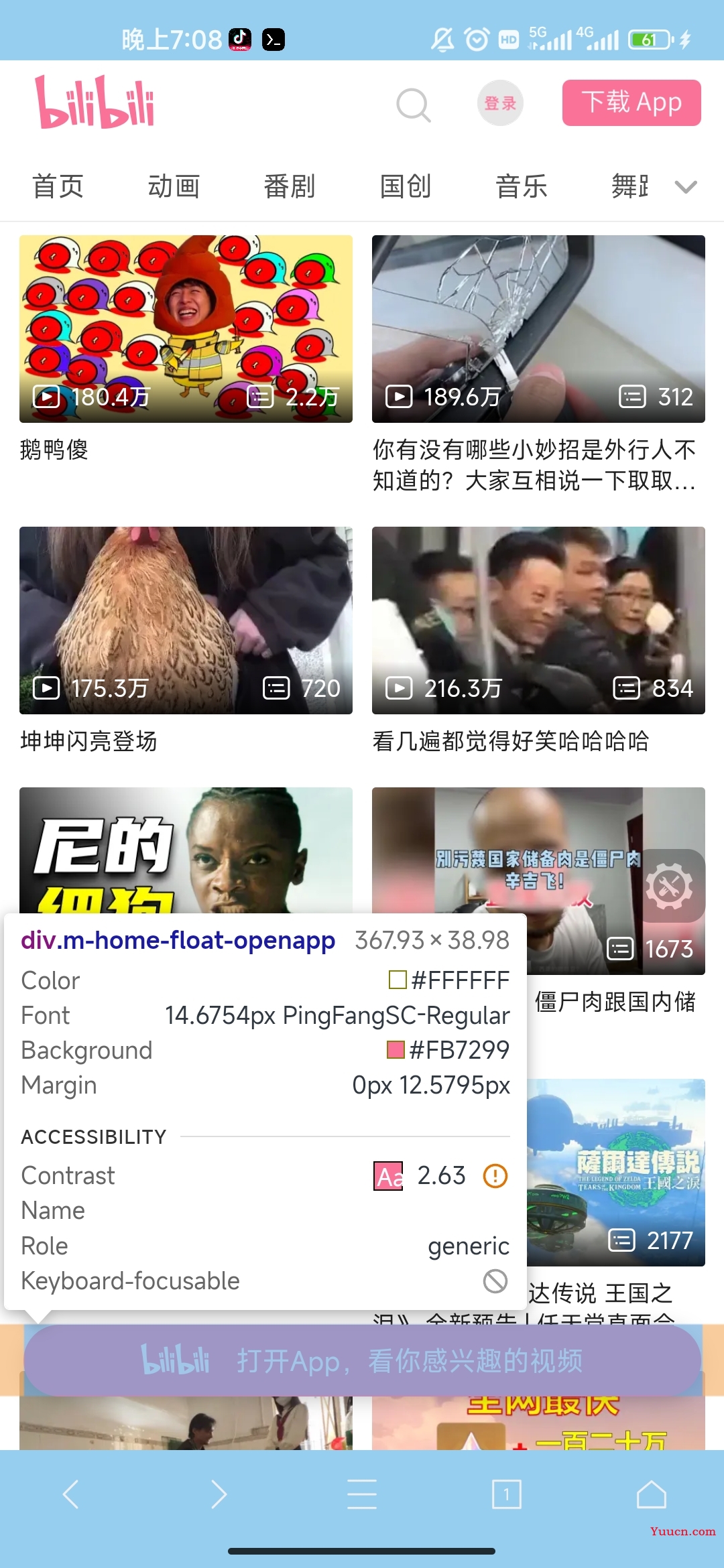Open the video 坤坤闪亮登场
Image resolution: width=724 pixels, height=1568 pixels.
[186, 620]
